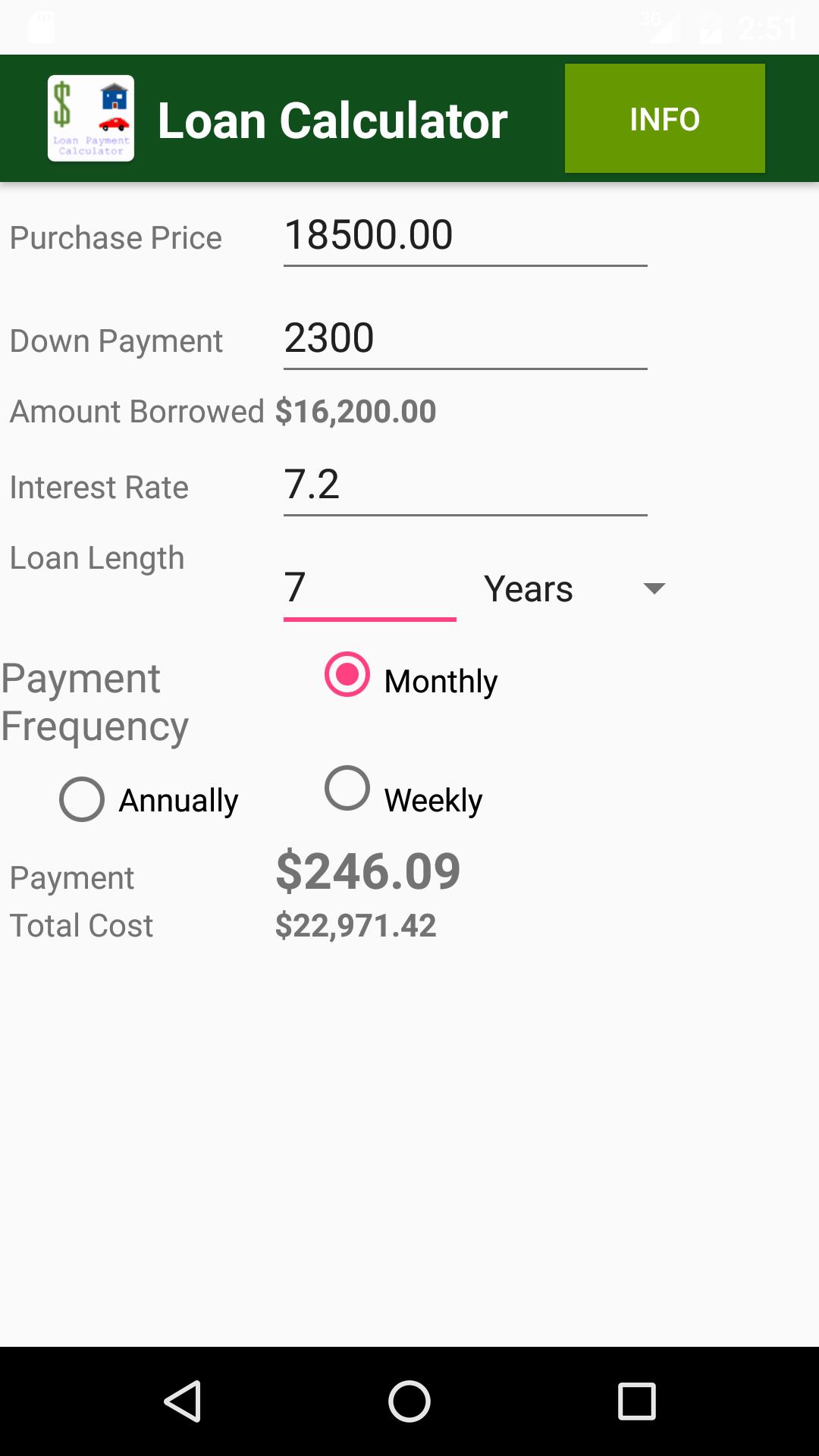Go back using navigation bar
This screenshot has height=1456, width=819.
coord(183,1401)
